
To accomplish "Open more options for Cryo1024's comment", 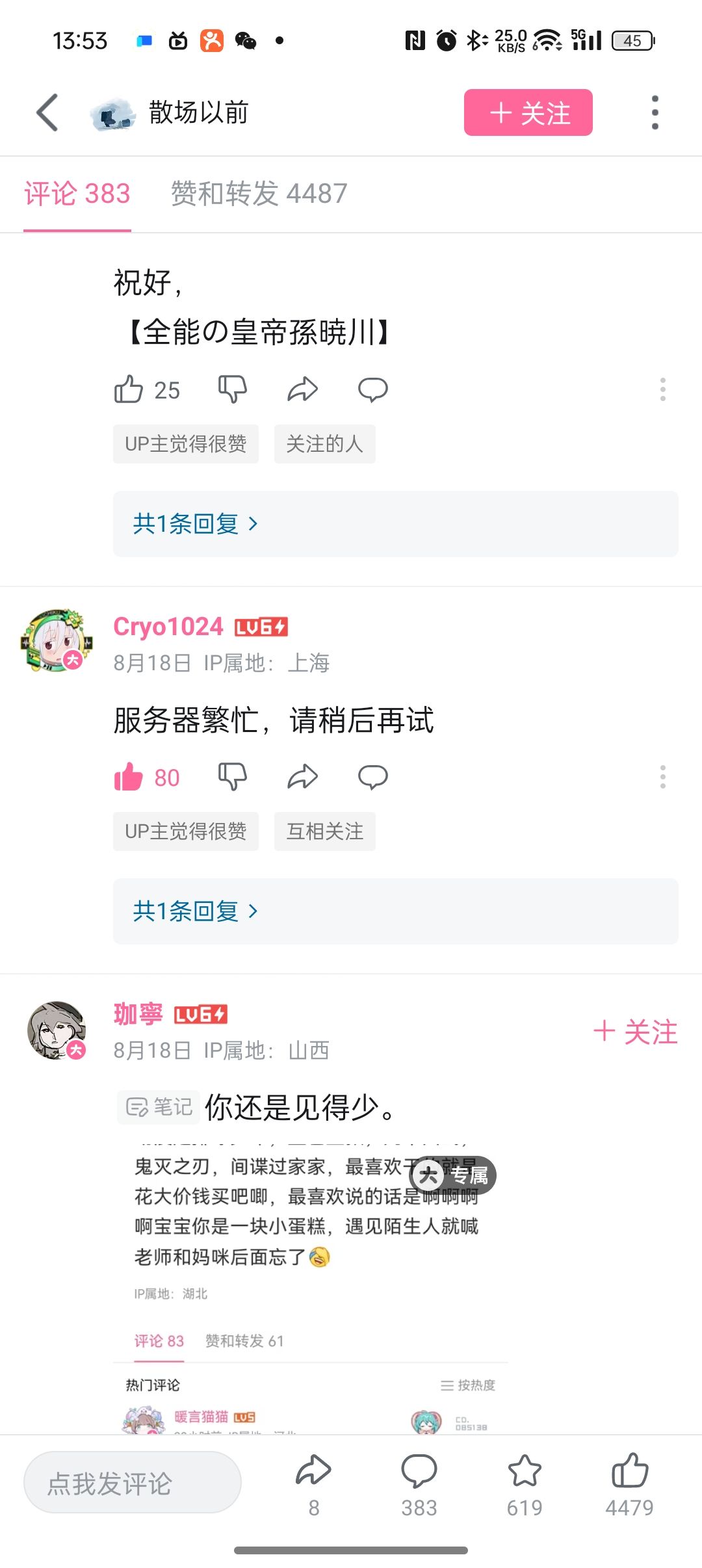I will pos(662,777).
